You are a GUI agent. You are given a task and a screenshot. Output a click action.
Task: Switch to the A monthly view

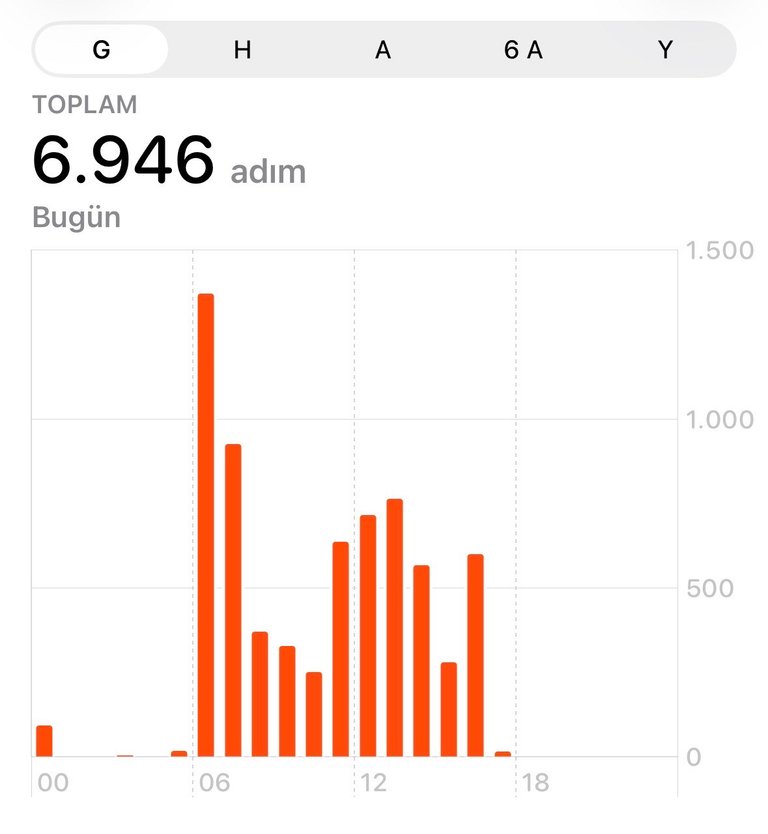tap(383, 50)
